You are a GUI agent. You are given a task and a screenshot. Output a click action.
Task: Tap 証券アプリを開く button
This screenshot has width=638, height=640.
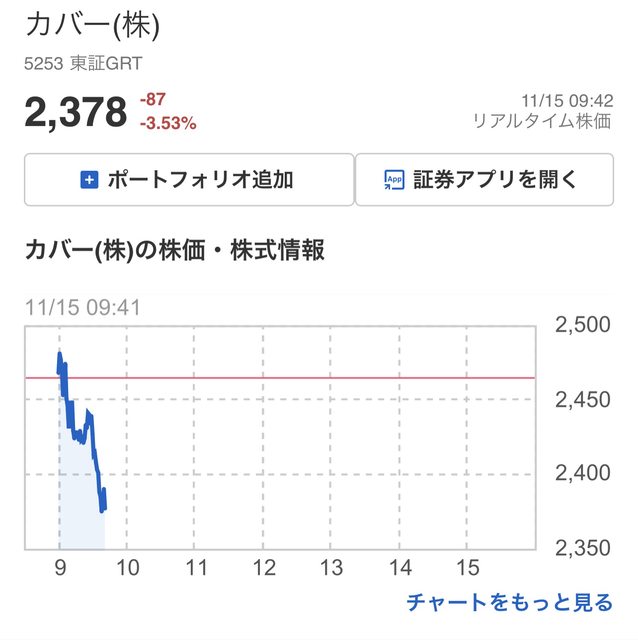tap(483, 180)
